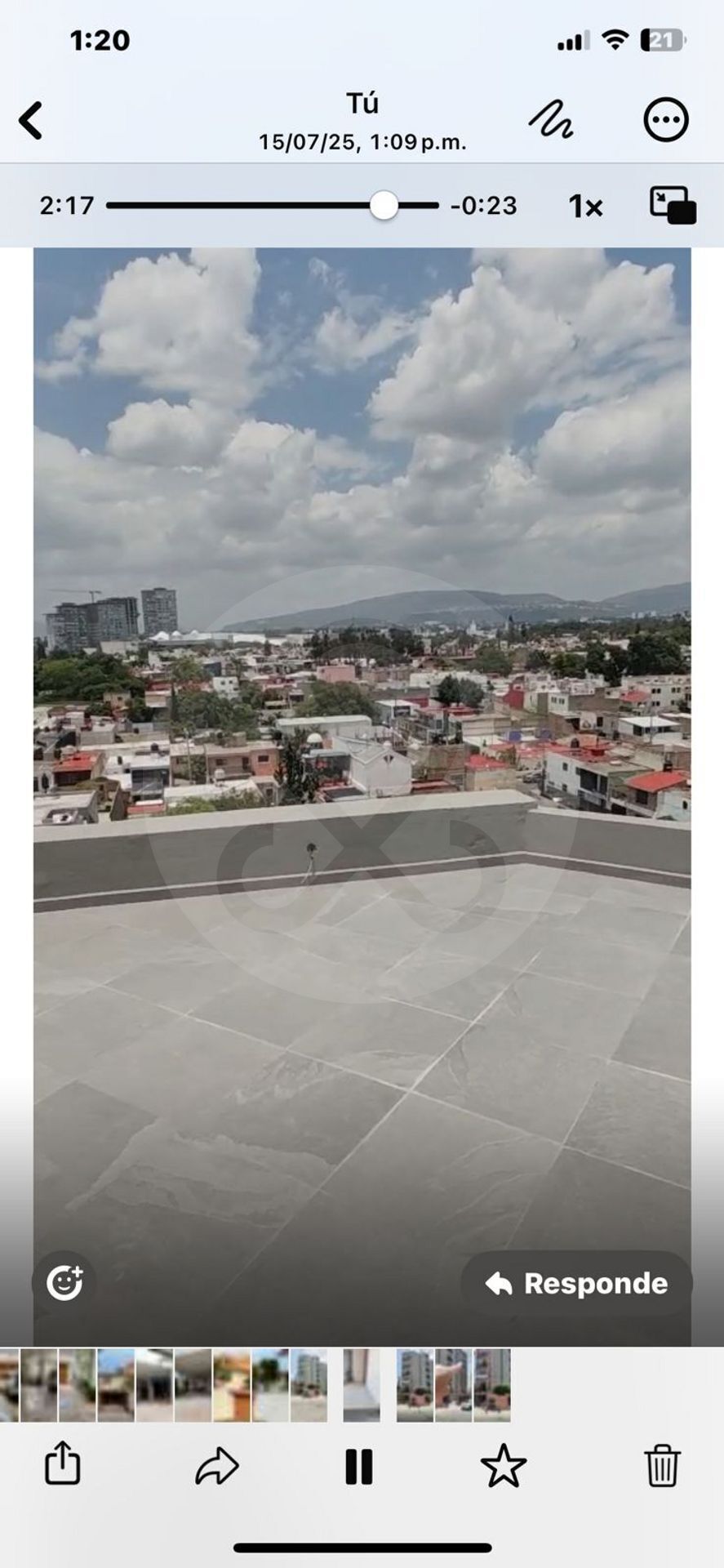
Task: Delete the video using the trash icon
Action: coord(664,1466)
